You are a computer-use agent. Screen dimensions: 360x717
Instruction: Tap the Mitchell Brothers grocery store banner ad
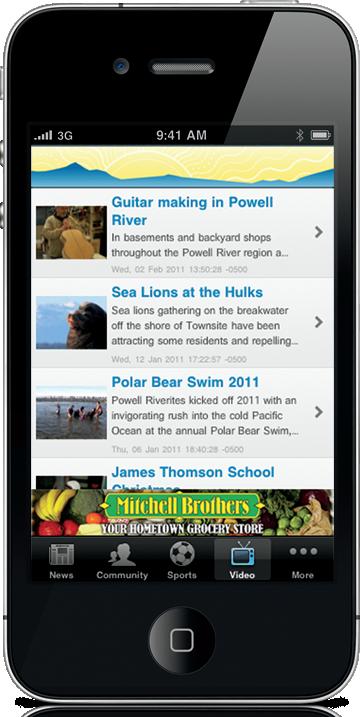point(182,513)
